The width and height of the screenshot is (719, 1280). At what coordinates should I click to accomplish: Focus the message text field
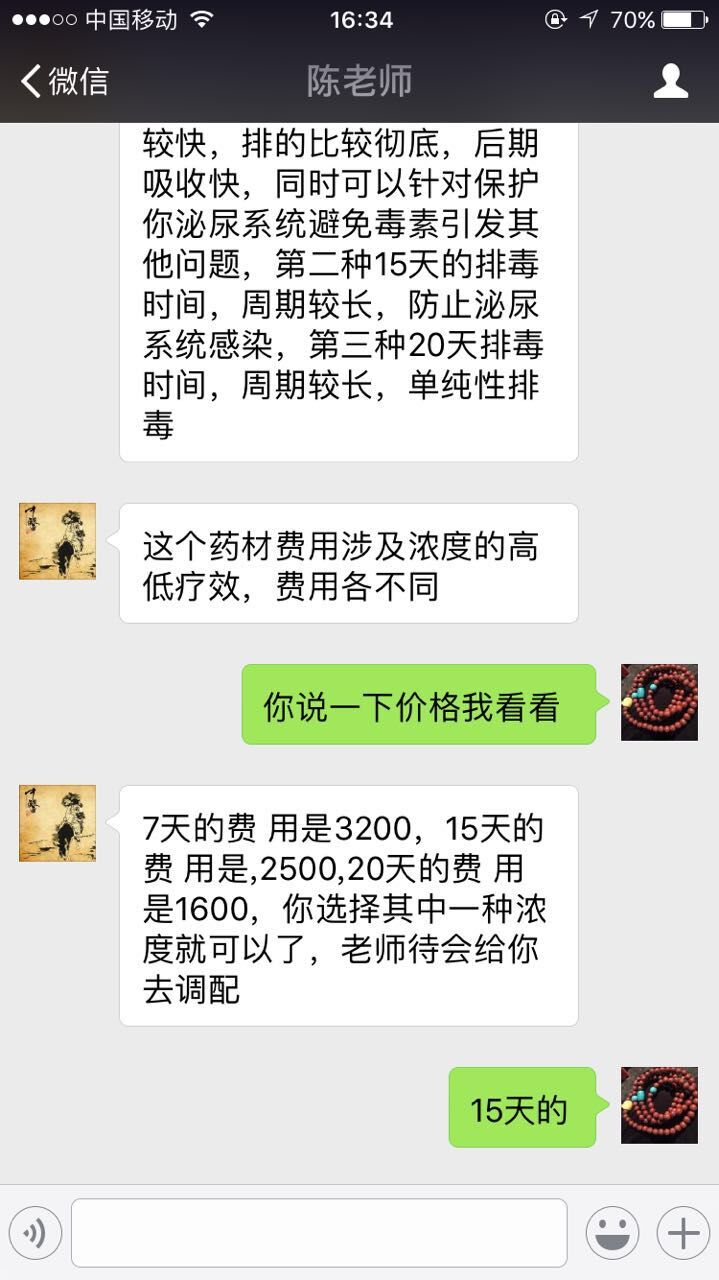[318, 1232]
